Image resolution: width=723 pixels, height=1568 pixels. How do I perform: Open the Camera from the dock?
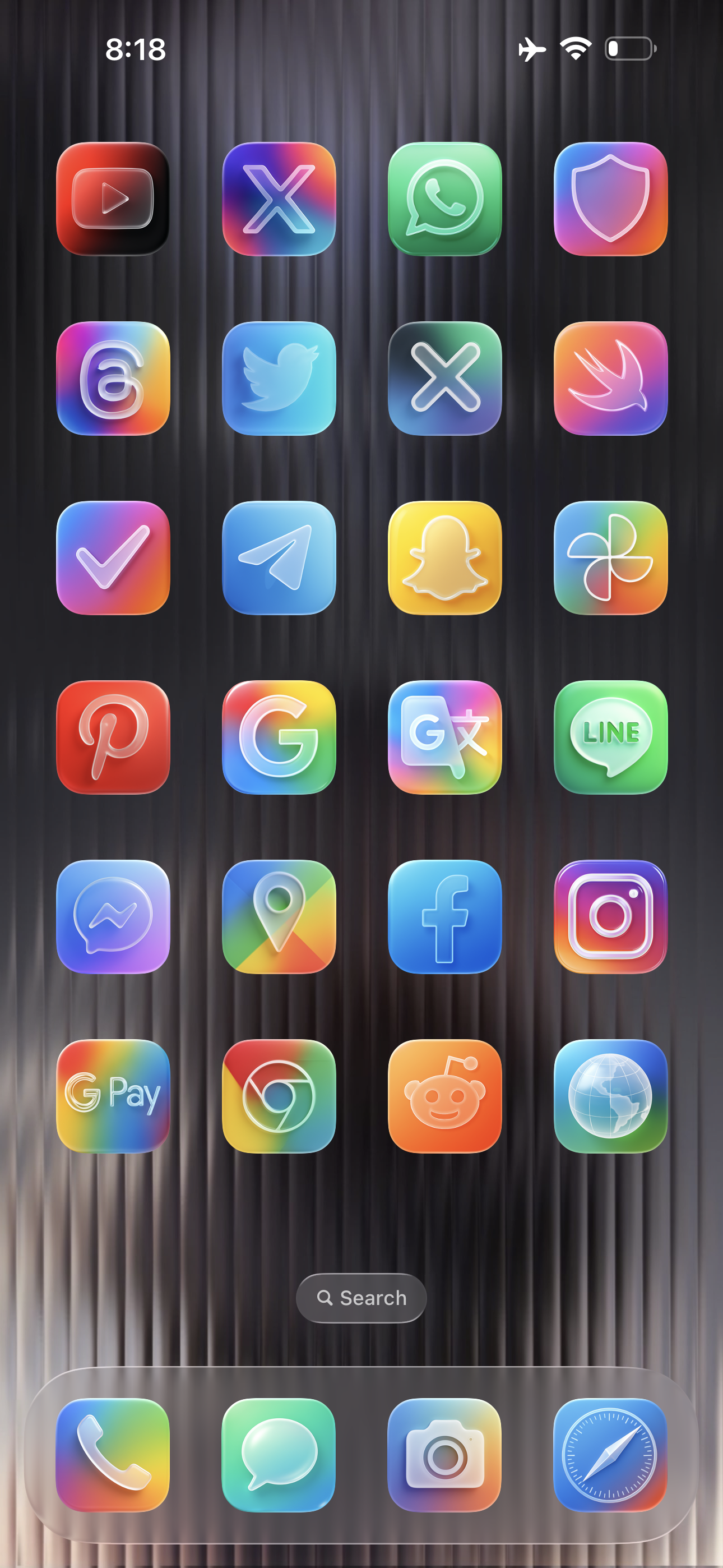click(x=445, y=1455)
